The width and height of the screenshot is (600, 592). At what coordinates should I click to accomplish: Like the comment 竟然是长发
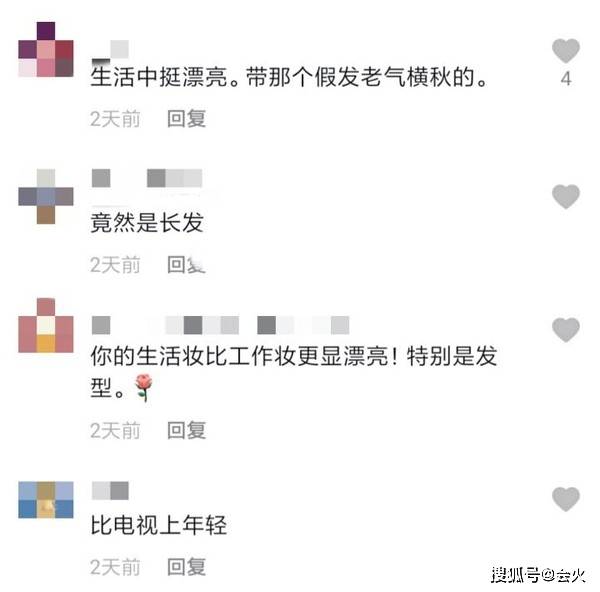tap(566, 196)
